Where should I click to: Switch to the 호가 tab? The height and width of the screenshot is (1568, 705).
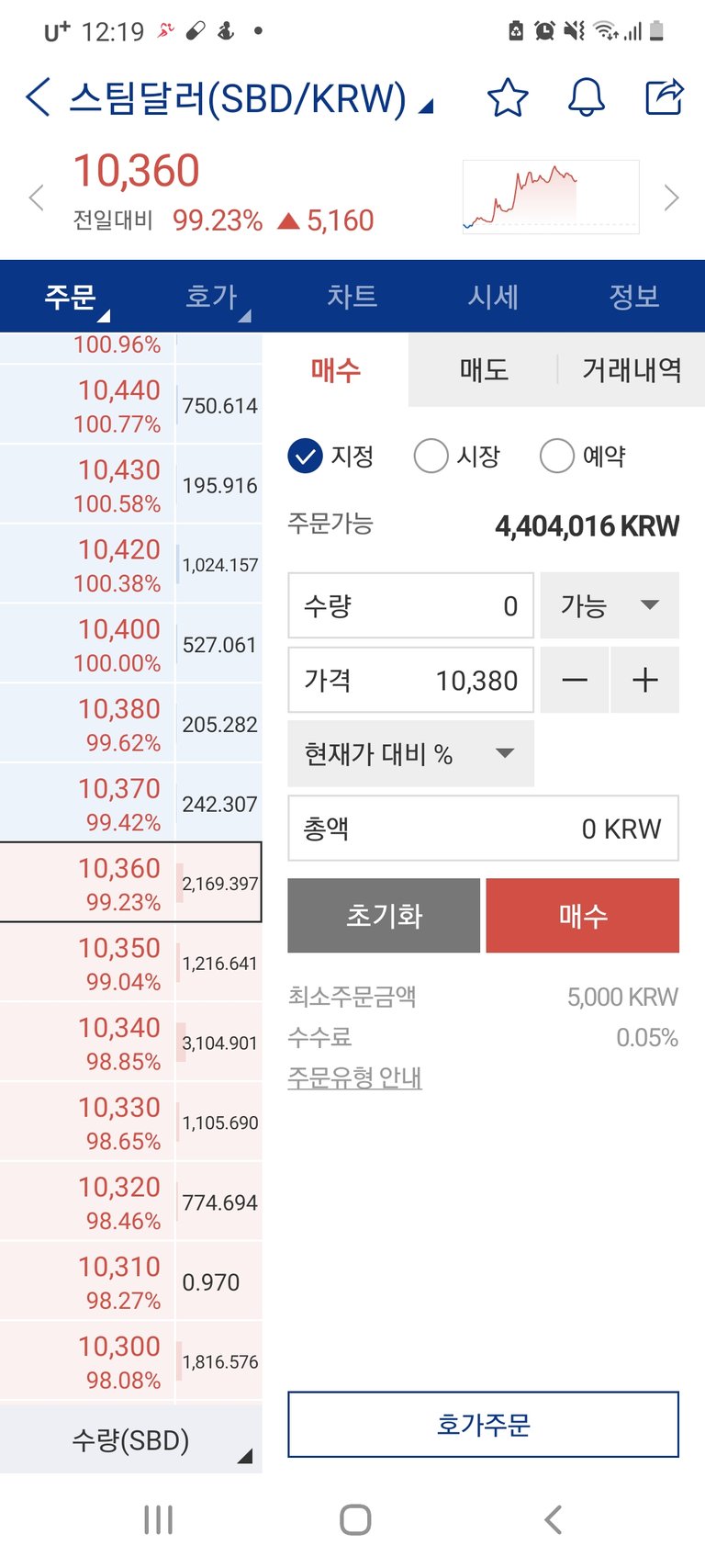pos(211,297)
